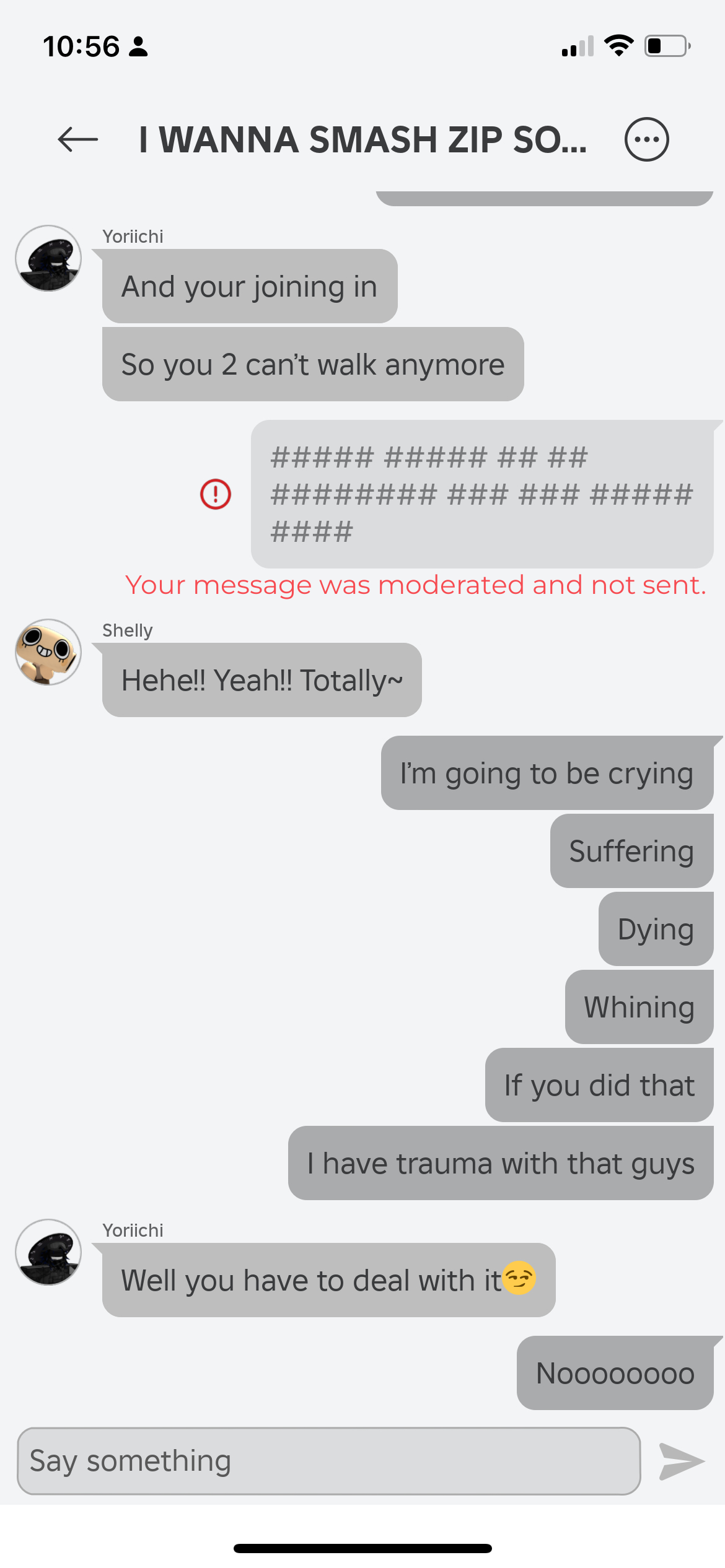Go back using the arrow
The width and height of the screenshot is (725, 1568).
point(77,139)
